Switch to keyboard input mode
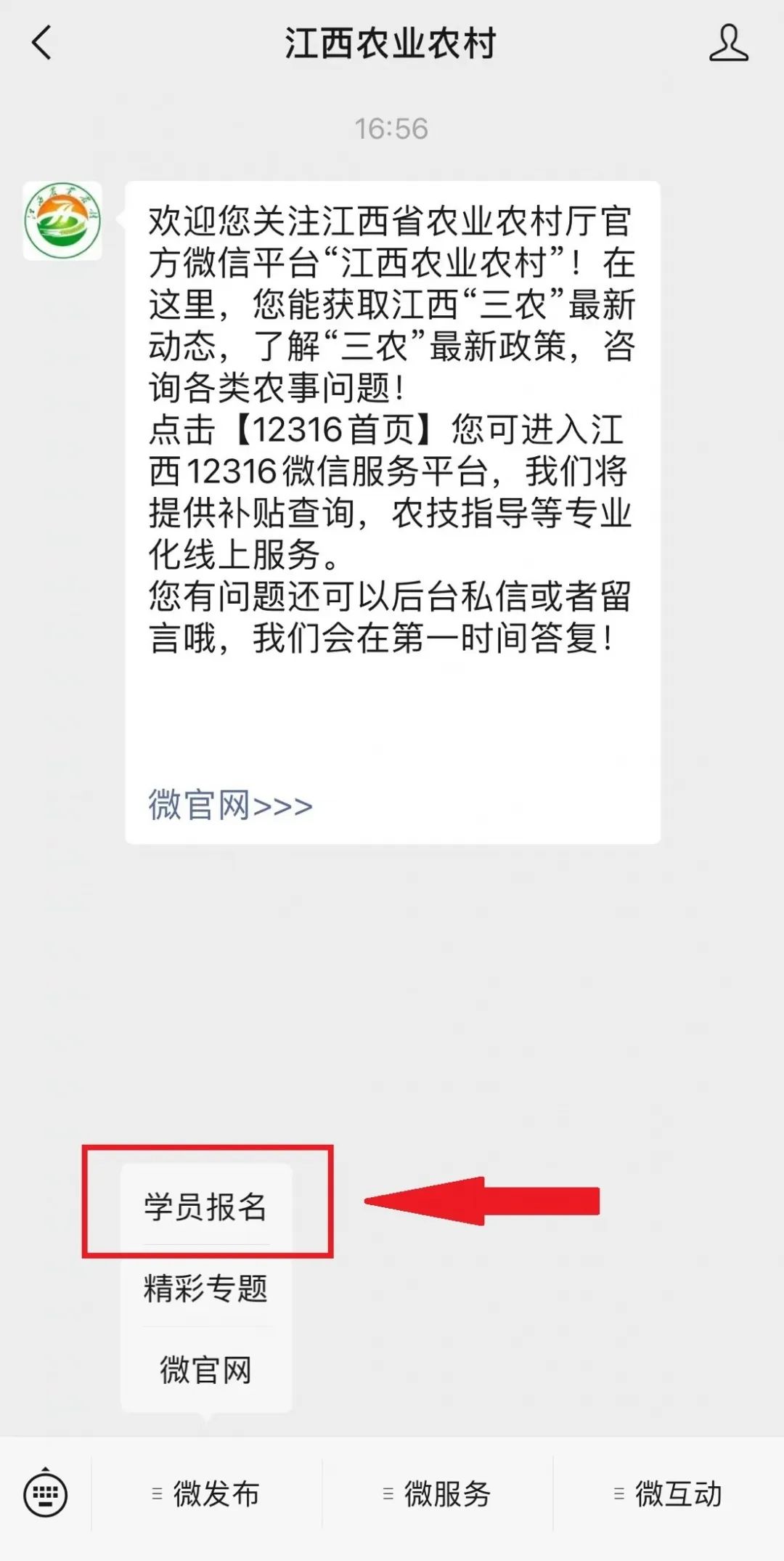The width and height of the screenshot is (784, 1561). point(46,1494)
